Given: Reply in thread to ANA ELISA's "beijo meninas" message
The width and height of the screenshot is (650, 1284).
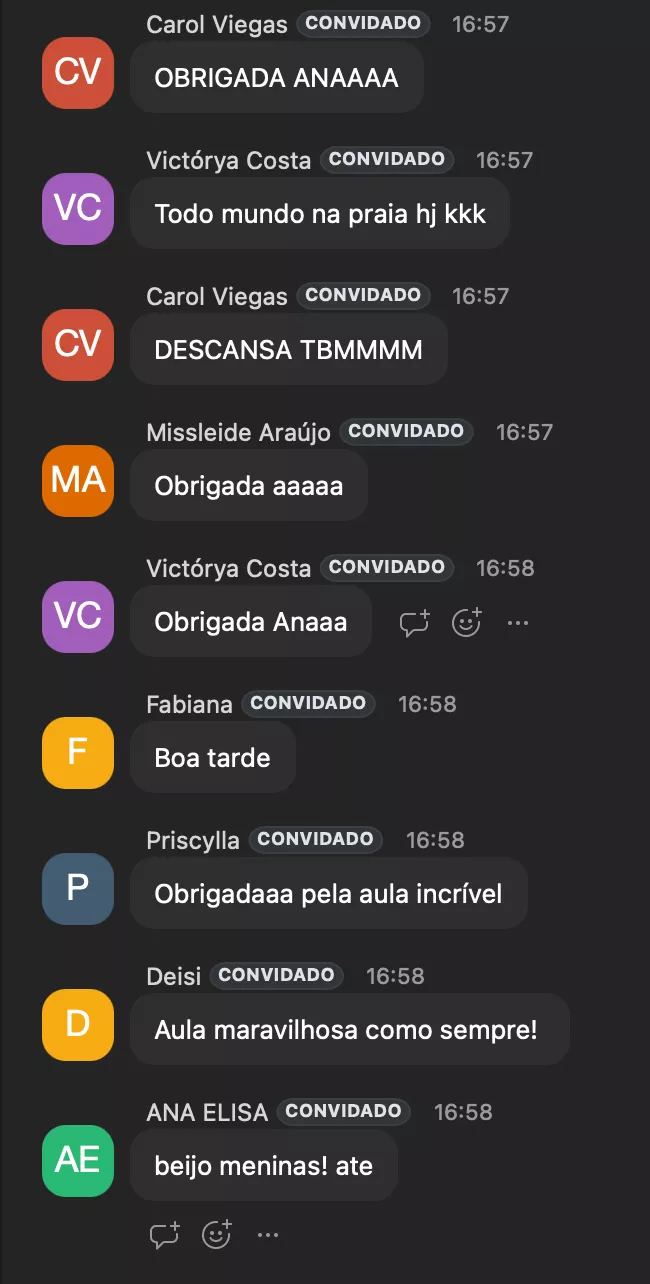Looking at the screenshot, I should click(164, 1235).
